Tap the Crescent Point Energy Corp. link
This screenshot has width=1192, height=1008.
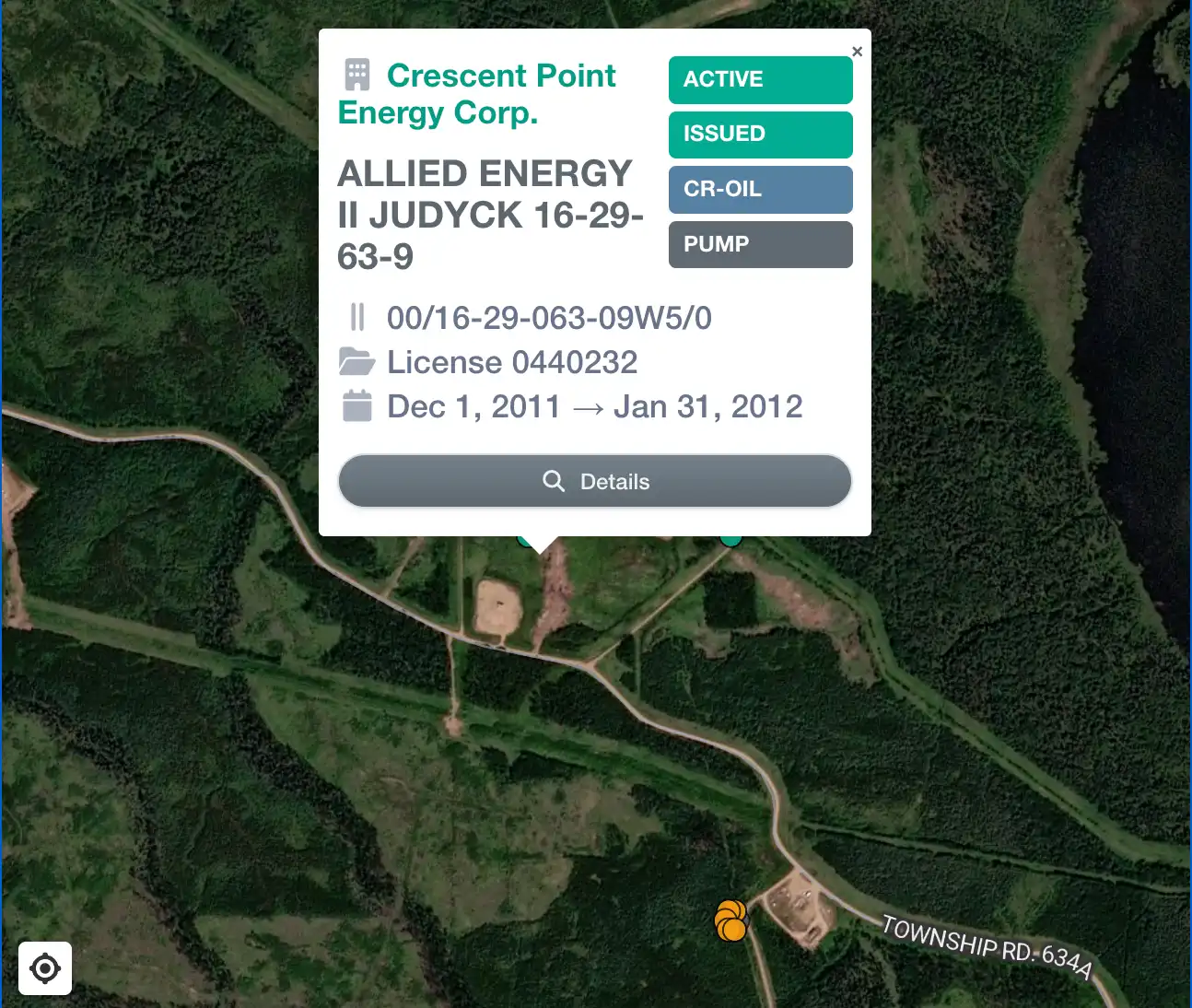click(477, 94)
